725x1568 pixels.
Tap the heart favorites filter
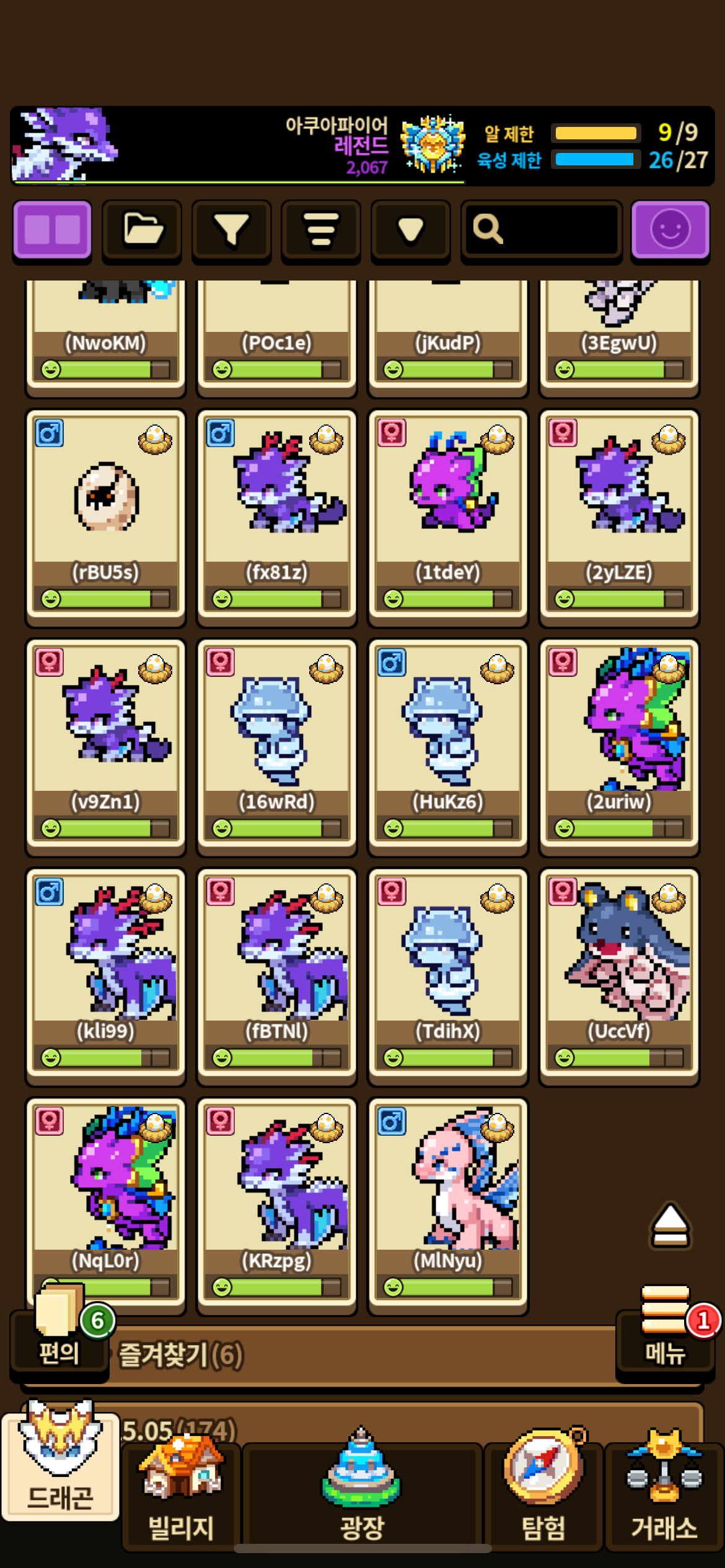click(410, 230)
